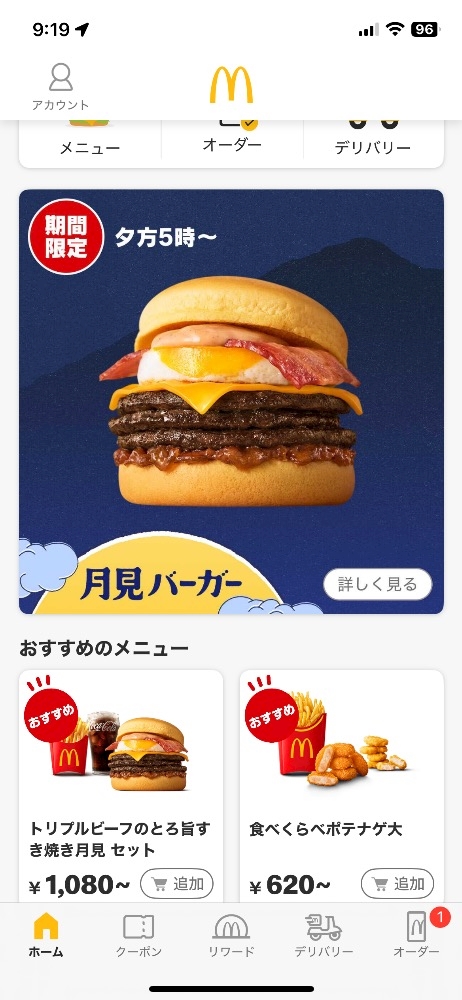Open the 食べくらべポテナゲ大 card

coord(341,786)
